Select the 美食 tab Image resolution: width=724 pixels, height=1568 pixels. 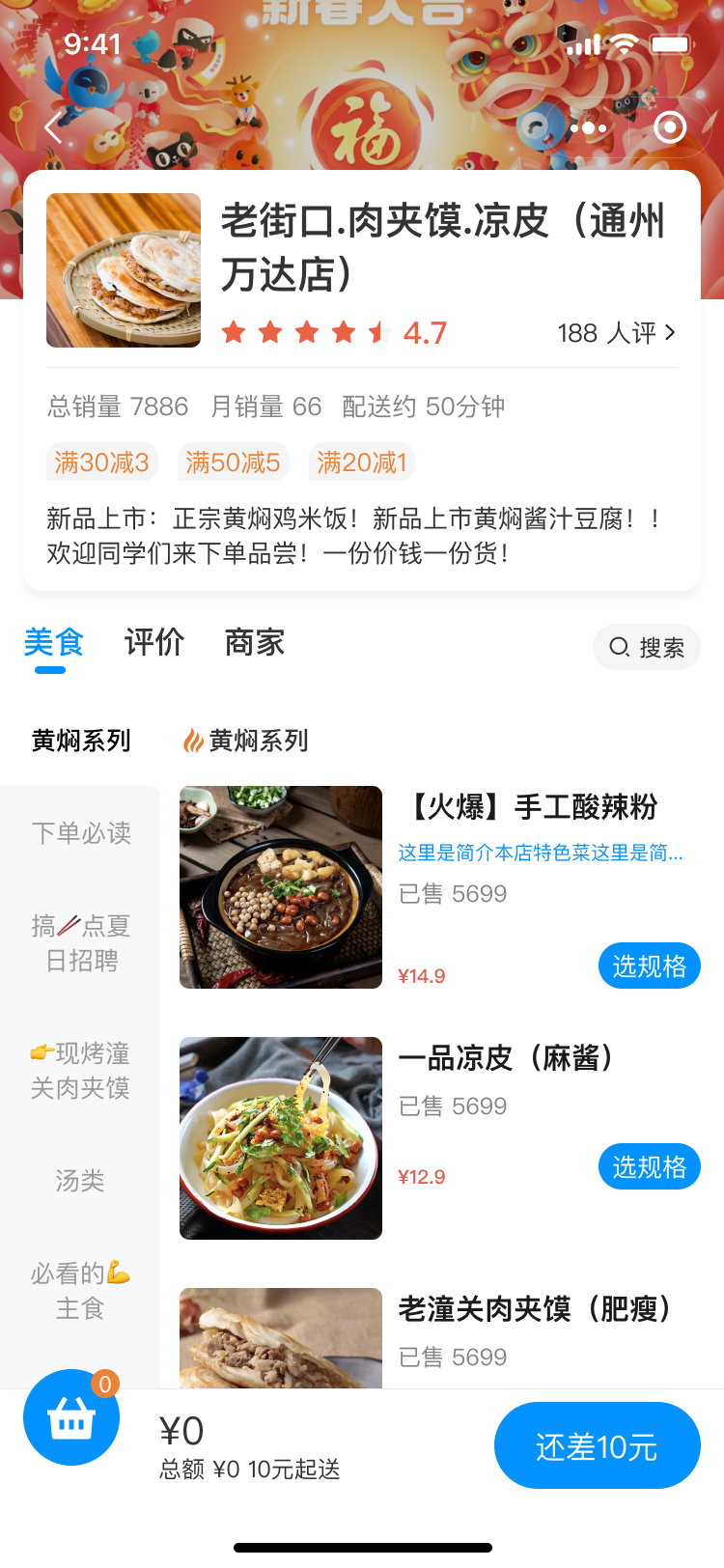(54, 642)
